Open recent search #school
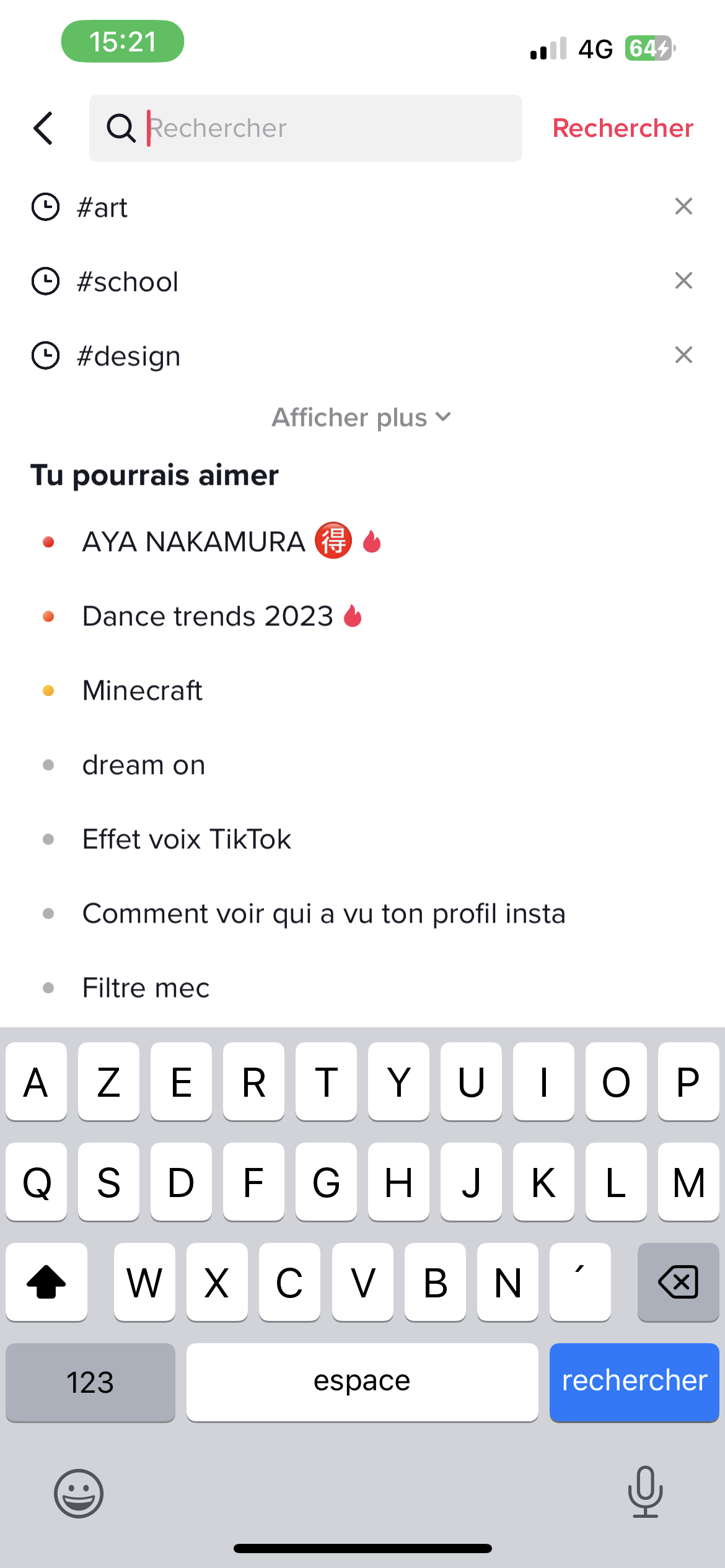725x1568 pixels. [128, 281]
